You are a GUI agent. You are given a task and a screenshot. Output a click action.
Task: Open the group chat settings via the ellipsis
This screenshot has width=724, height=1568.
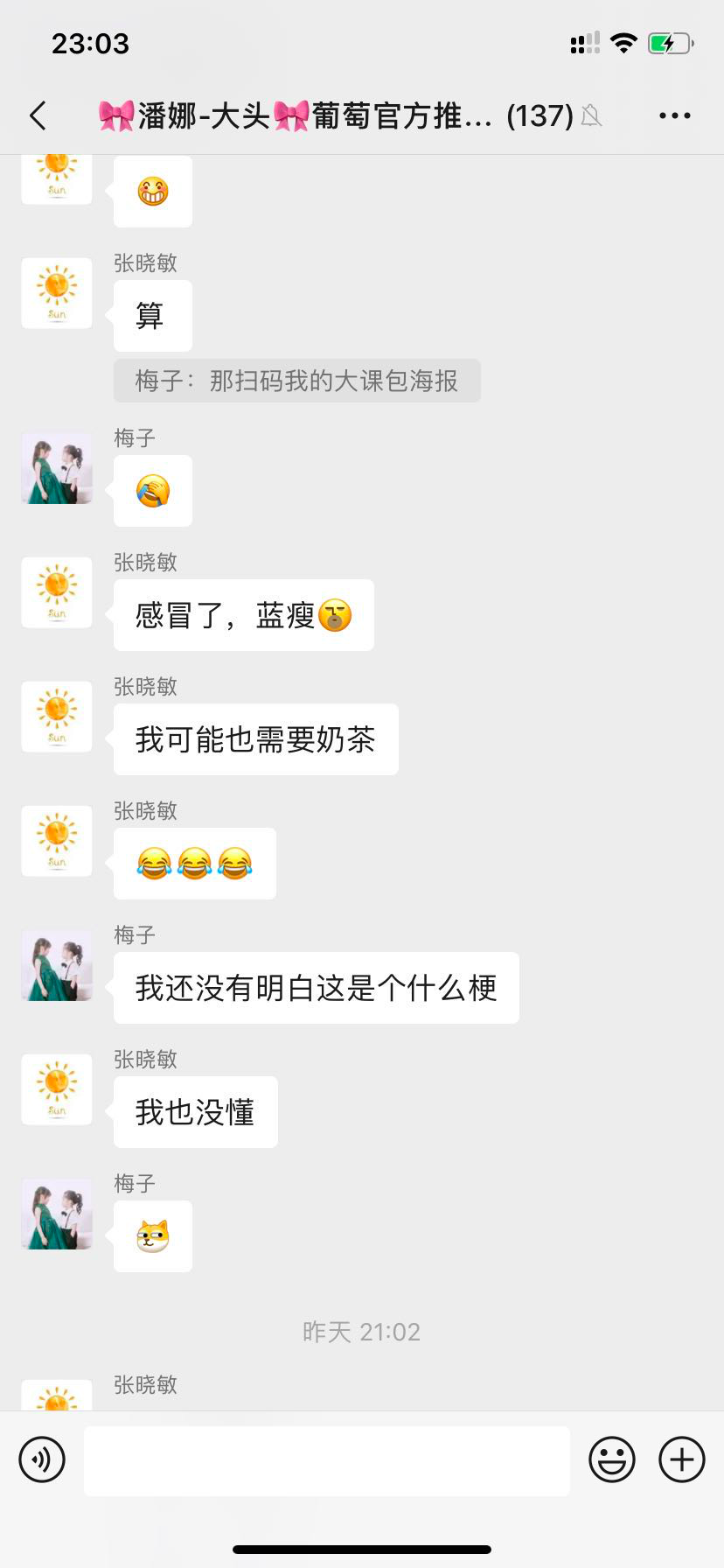tap(674, 115)
